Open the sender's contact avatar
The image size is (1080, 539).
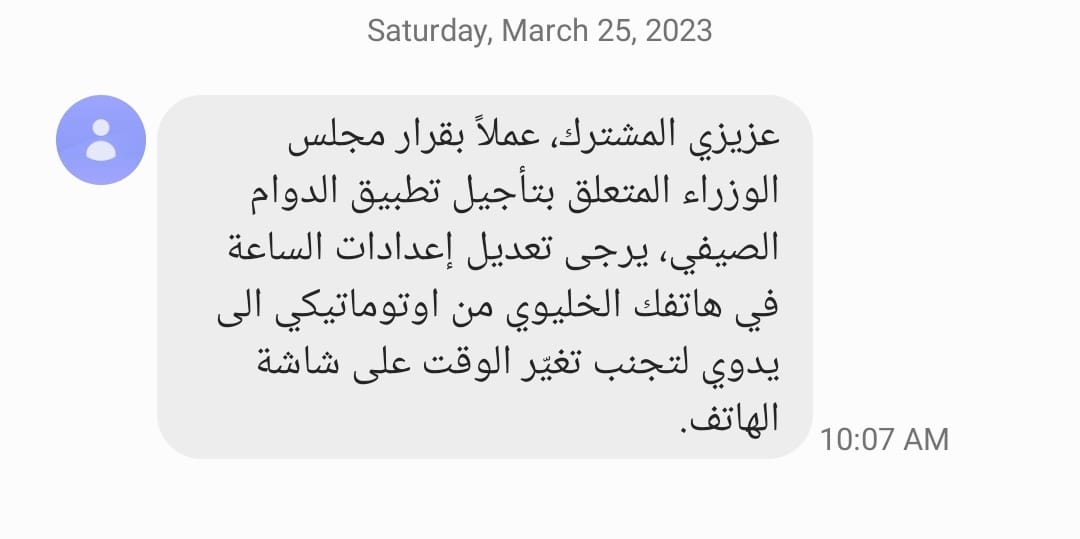[101, 140]
